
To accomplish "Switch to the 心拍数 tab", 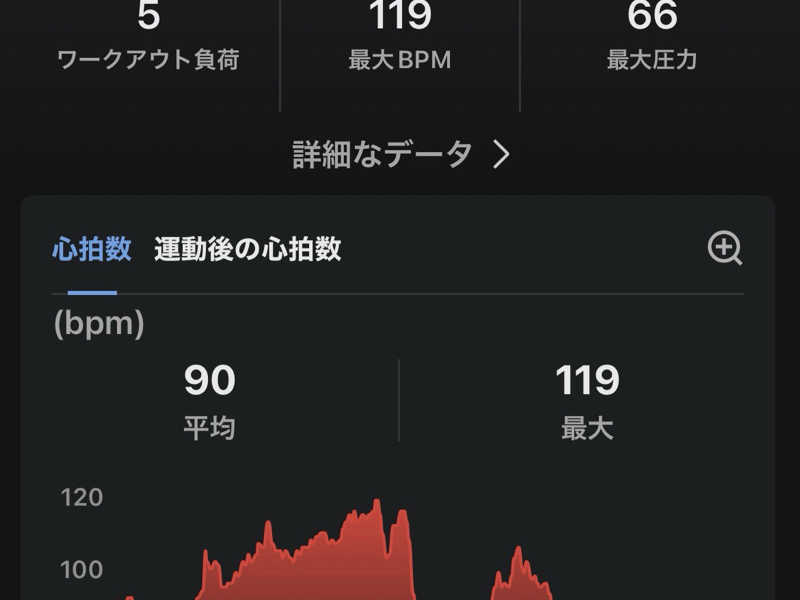I will [x=92, y=249].
